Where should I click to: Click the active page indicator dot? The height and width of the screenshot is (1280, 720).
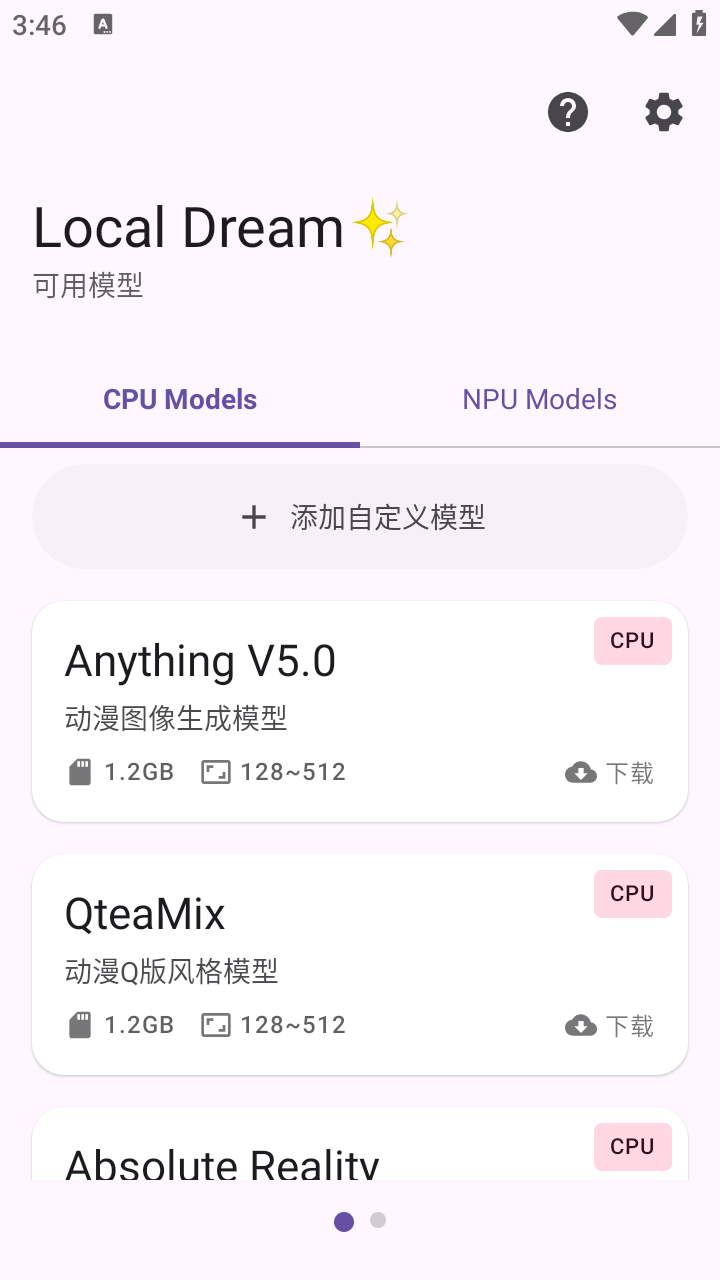(344, 1221)
